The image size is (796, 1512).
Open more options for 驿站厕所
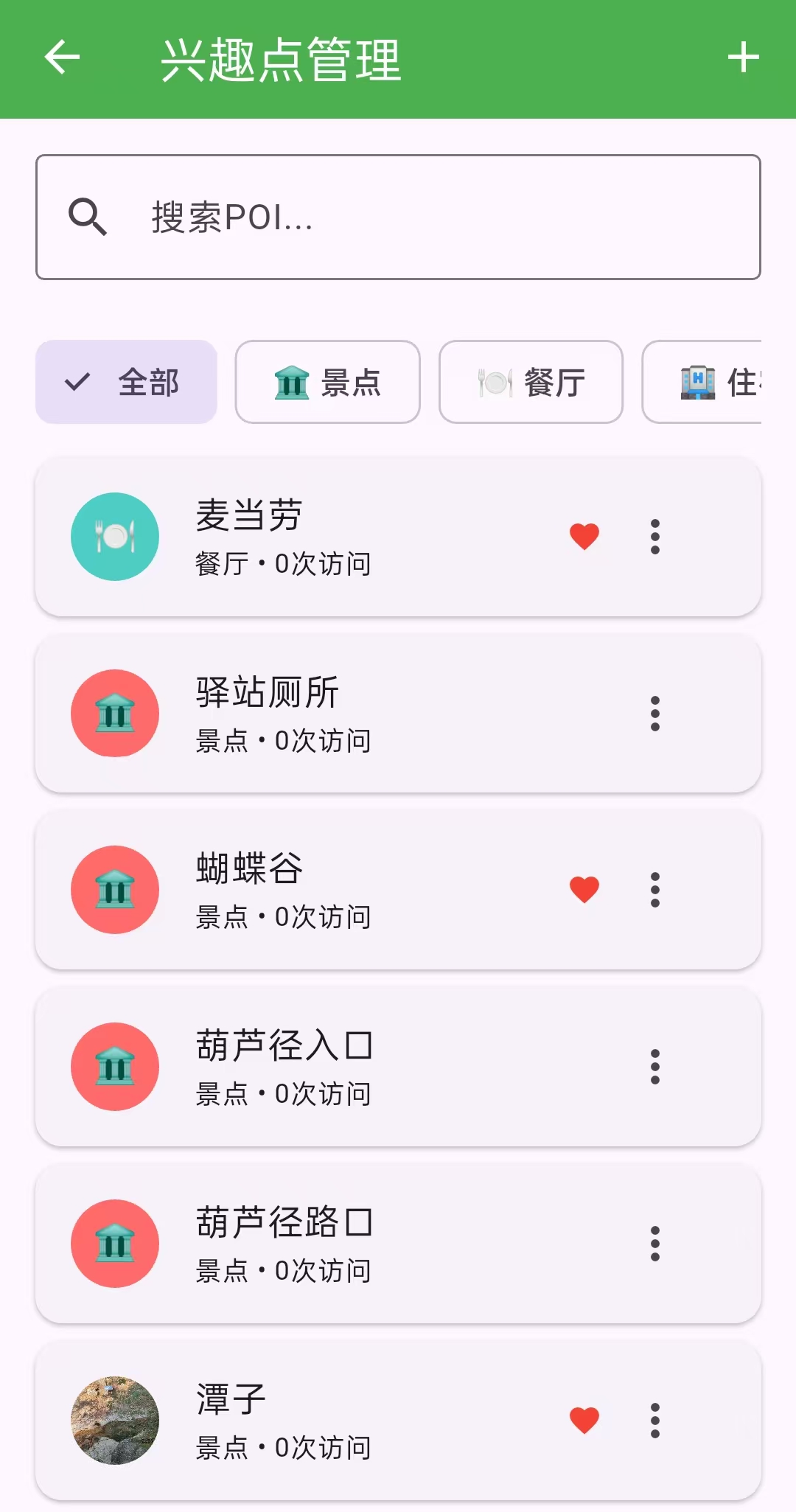pyautogui.click(x=654, y=714)
